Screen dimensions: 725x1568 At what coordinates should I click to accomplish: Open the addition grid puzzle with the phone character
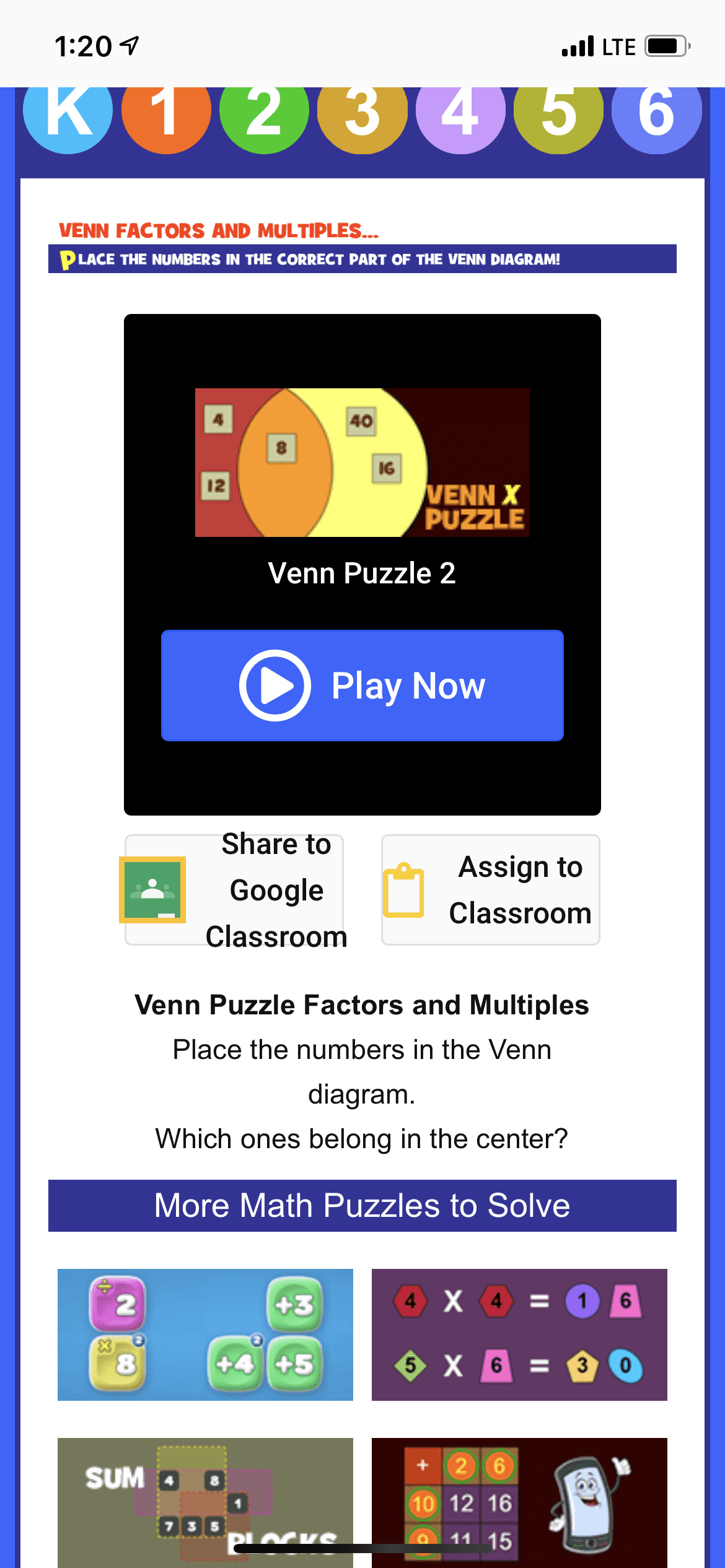click(x=519, y=1502)
